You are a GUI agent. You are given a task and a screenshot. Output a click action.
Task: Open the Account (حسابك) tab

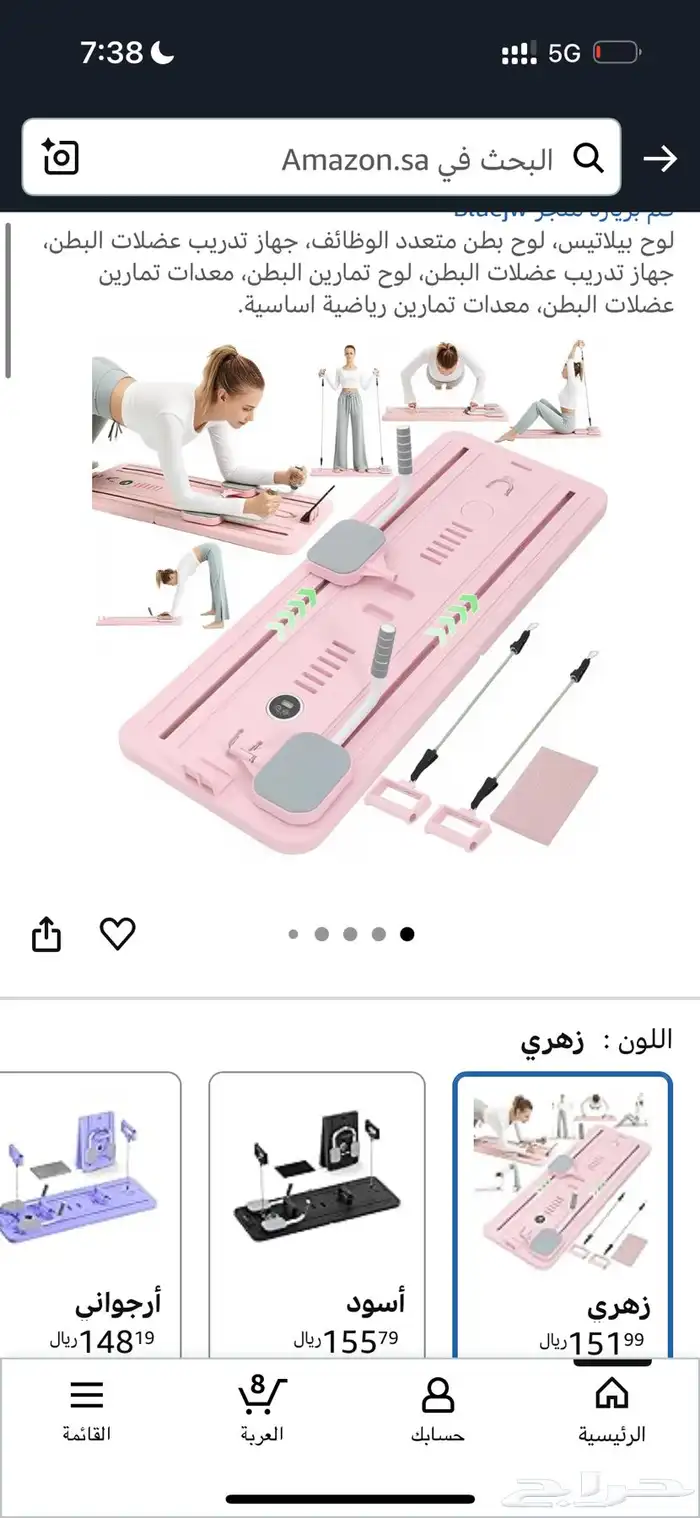437,1410
